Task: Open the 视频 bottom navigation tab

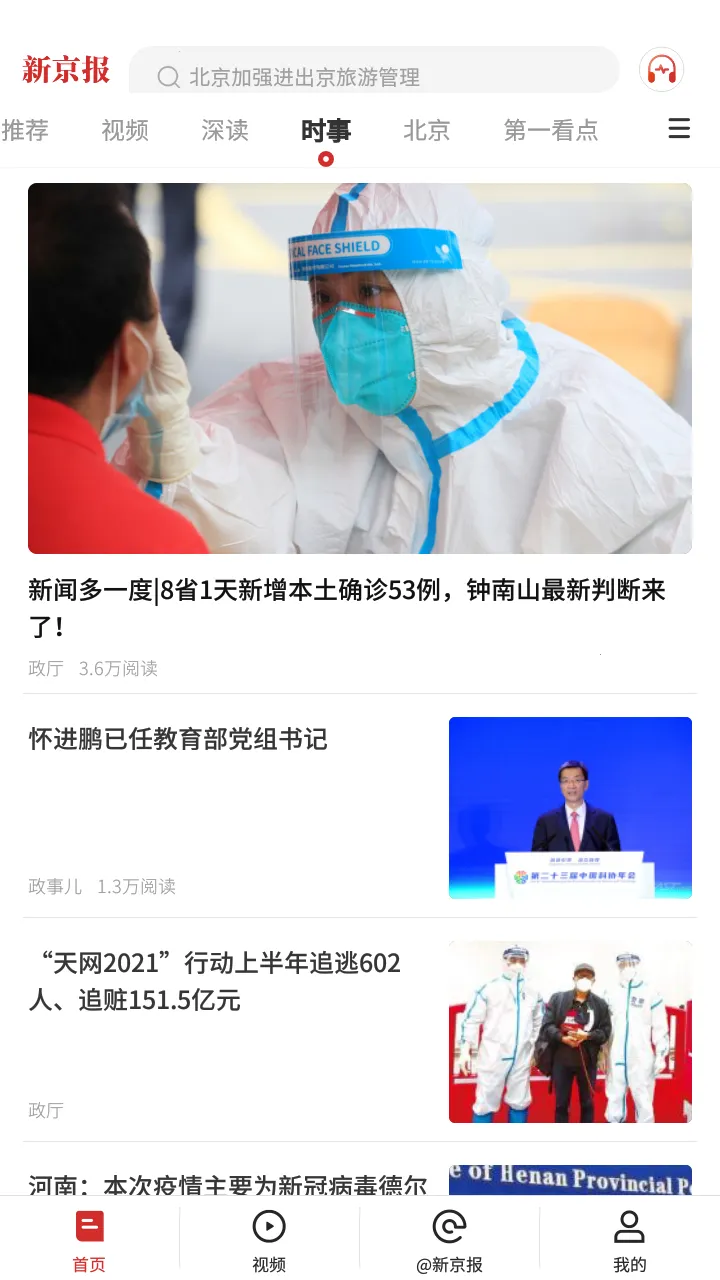Action: 269,1241
